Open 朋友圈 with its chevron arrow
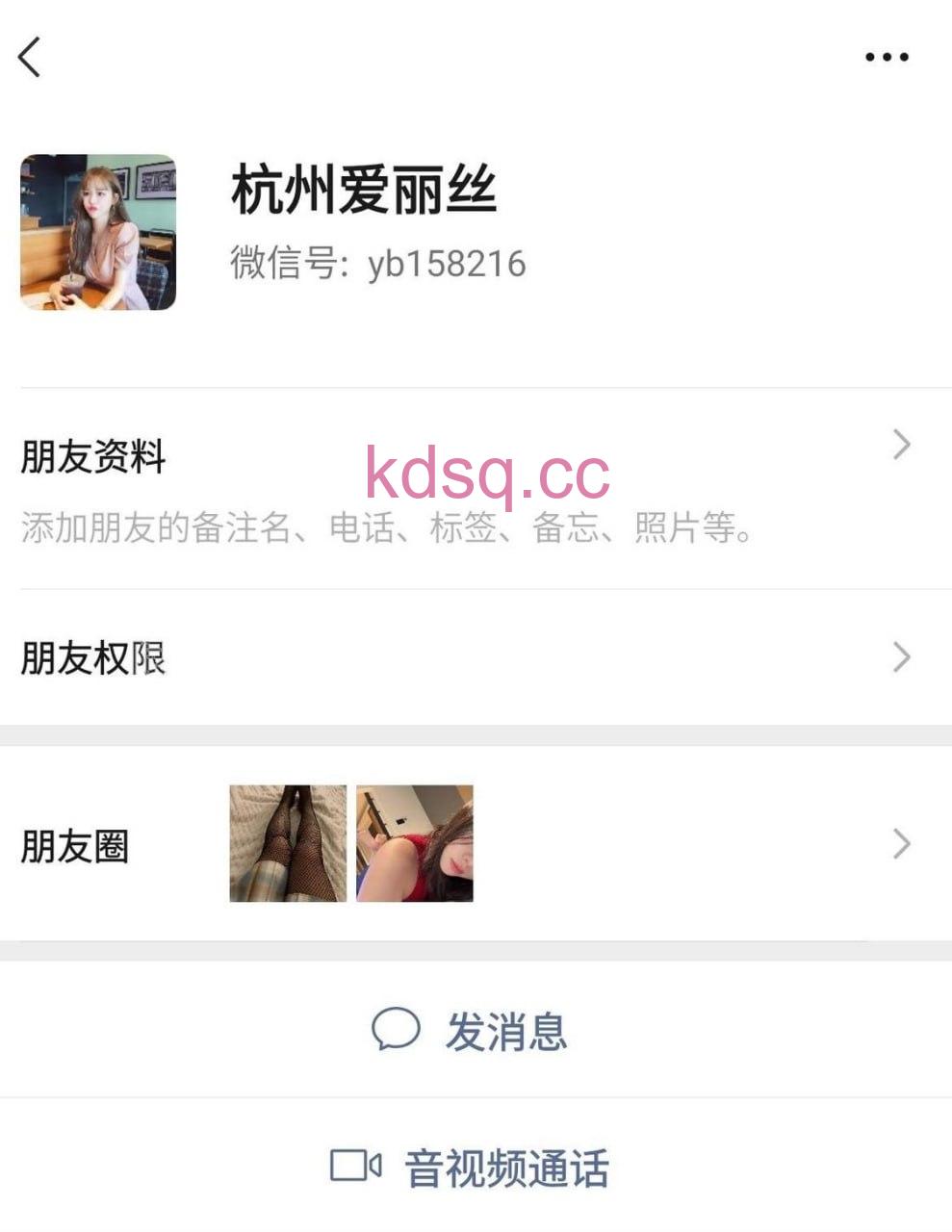 (x=901, y=844)
